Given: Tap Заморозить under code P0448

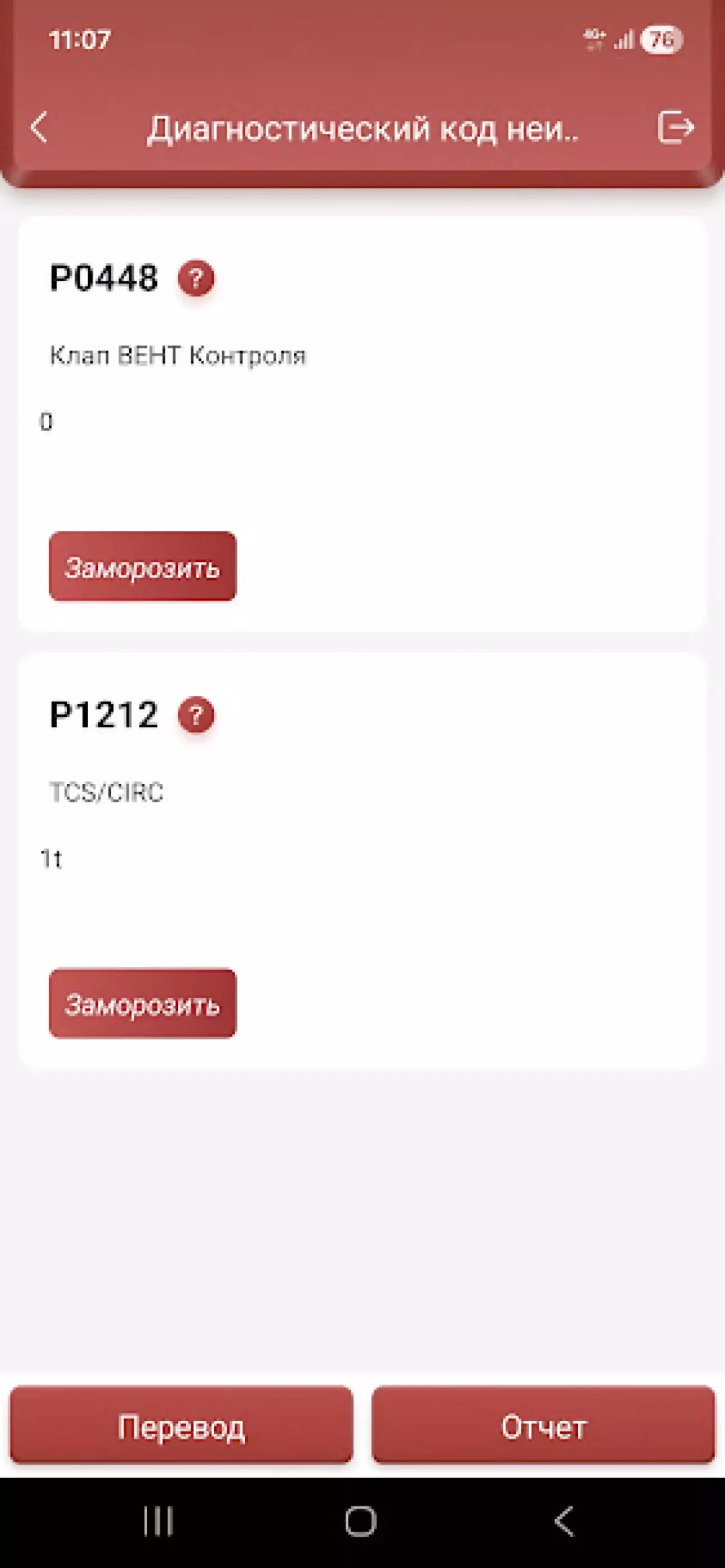Looking at the screenshot, I should tap(143, 566).
